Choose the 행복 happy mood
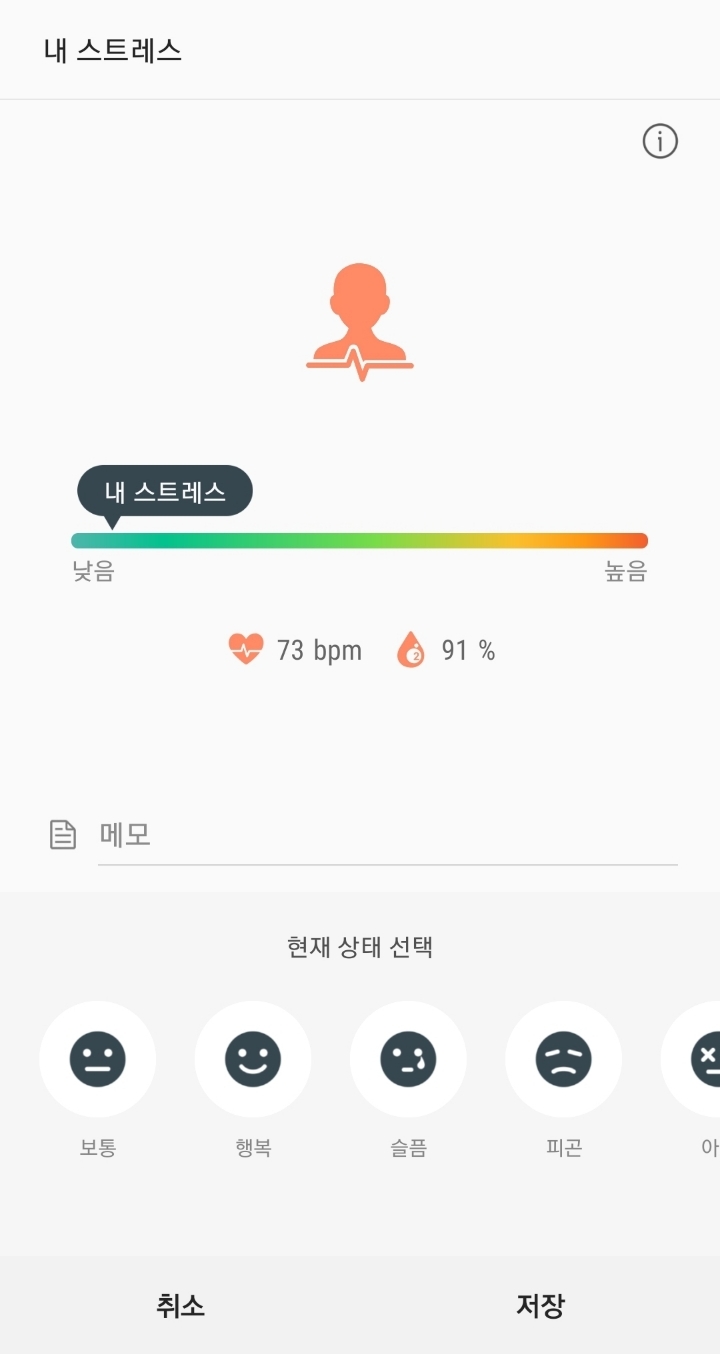 click(x=253, y=1059)
